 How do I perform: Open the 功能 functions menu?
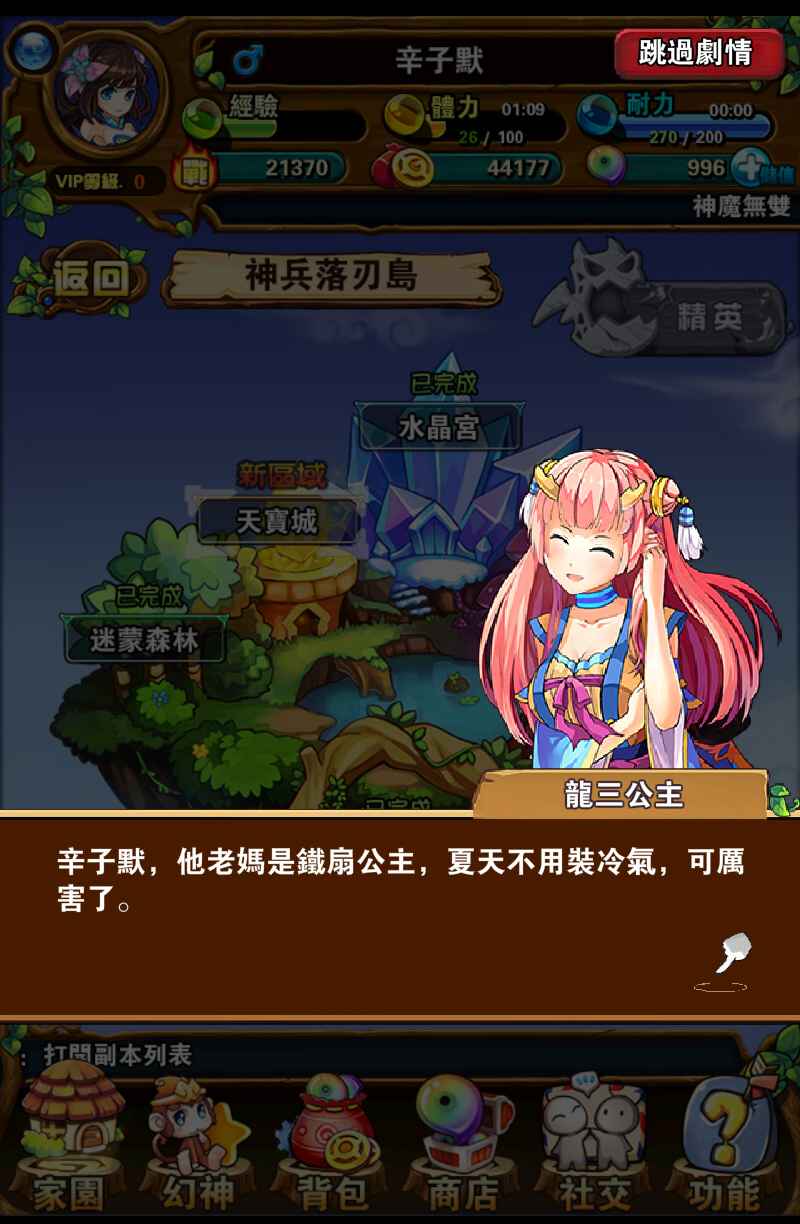(724, 1140)
